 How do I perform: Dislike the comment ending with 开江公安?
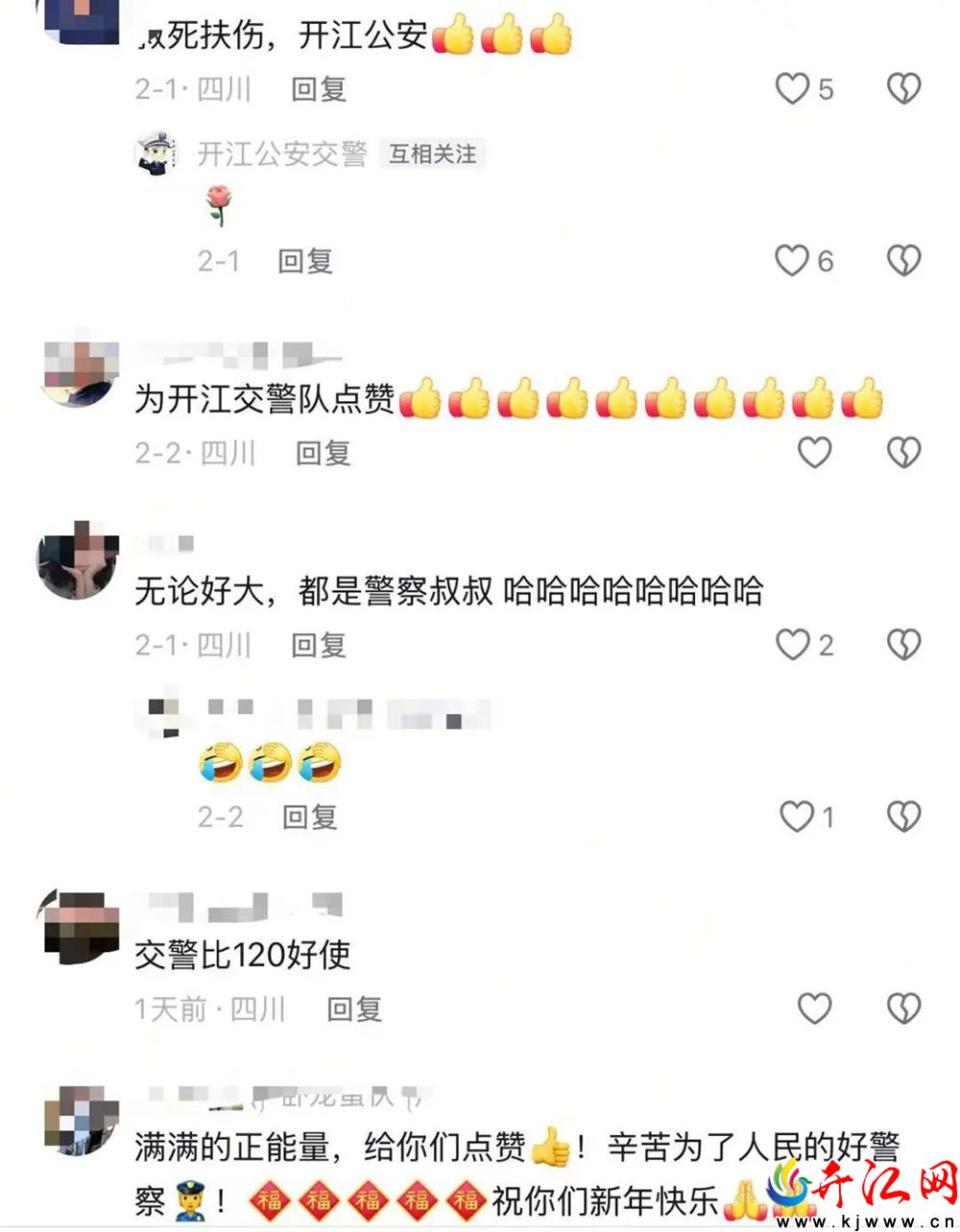coord(903,89)
